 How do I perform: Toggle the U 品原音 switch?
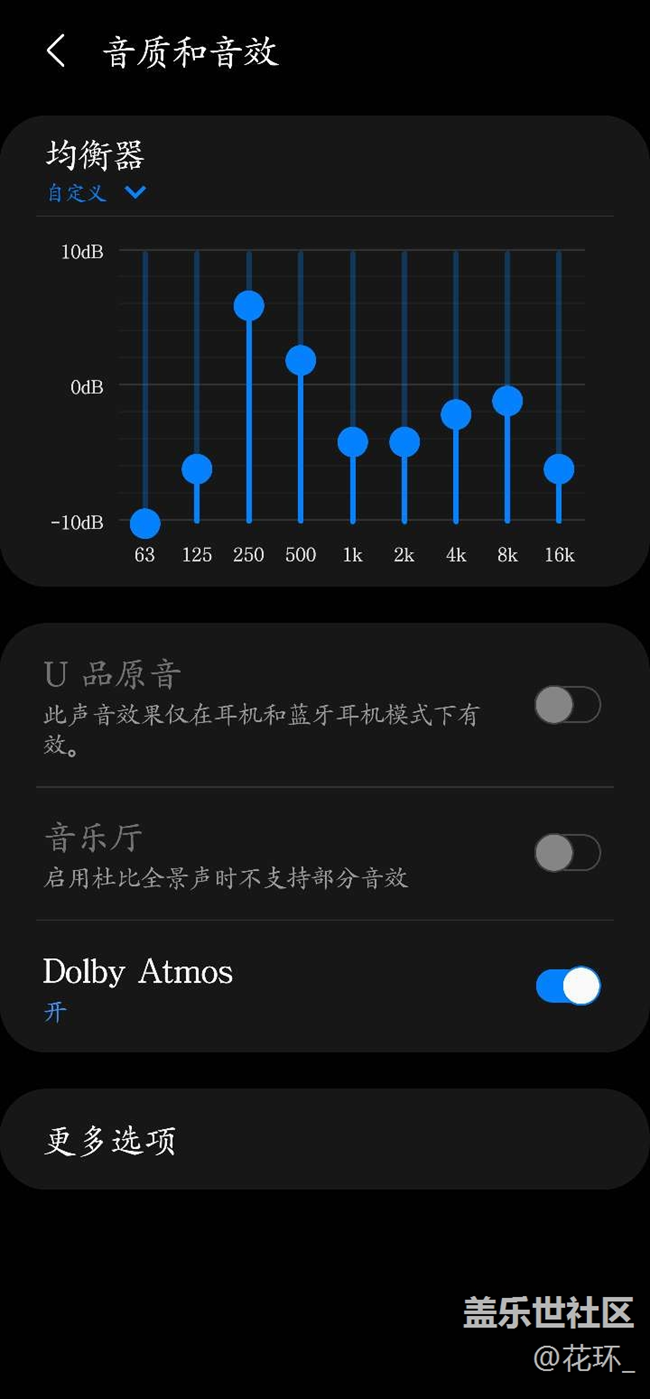pos(567,705)
